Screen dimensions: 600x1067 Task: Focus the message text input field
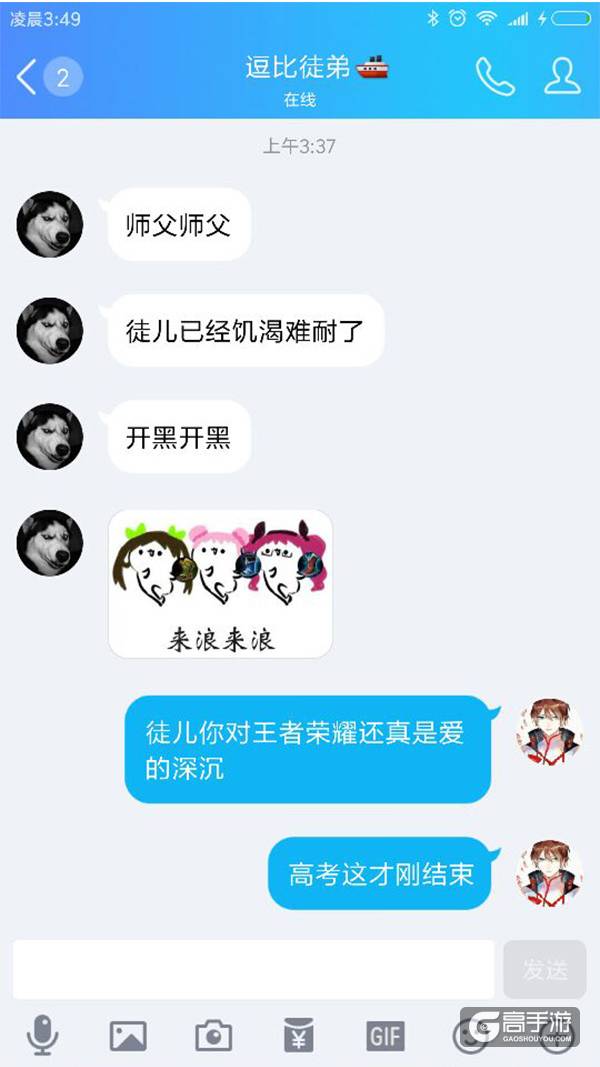254,969
